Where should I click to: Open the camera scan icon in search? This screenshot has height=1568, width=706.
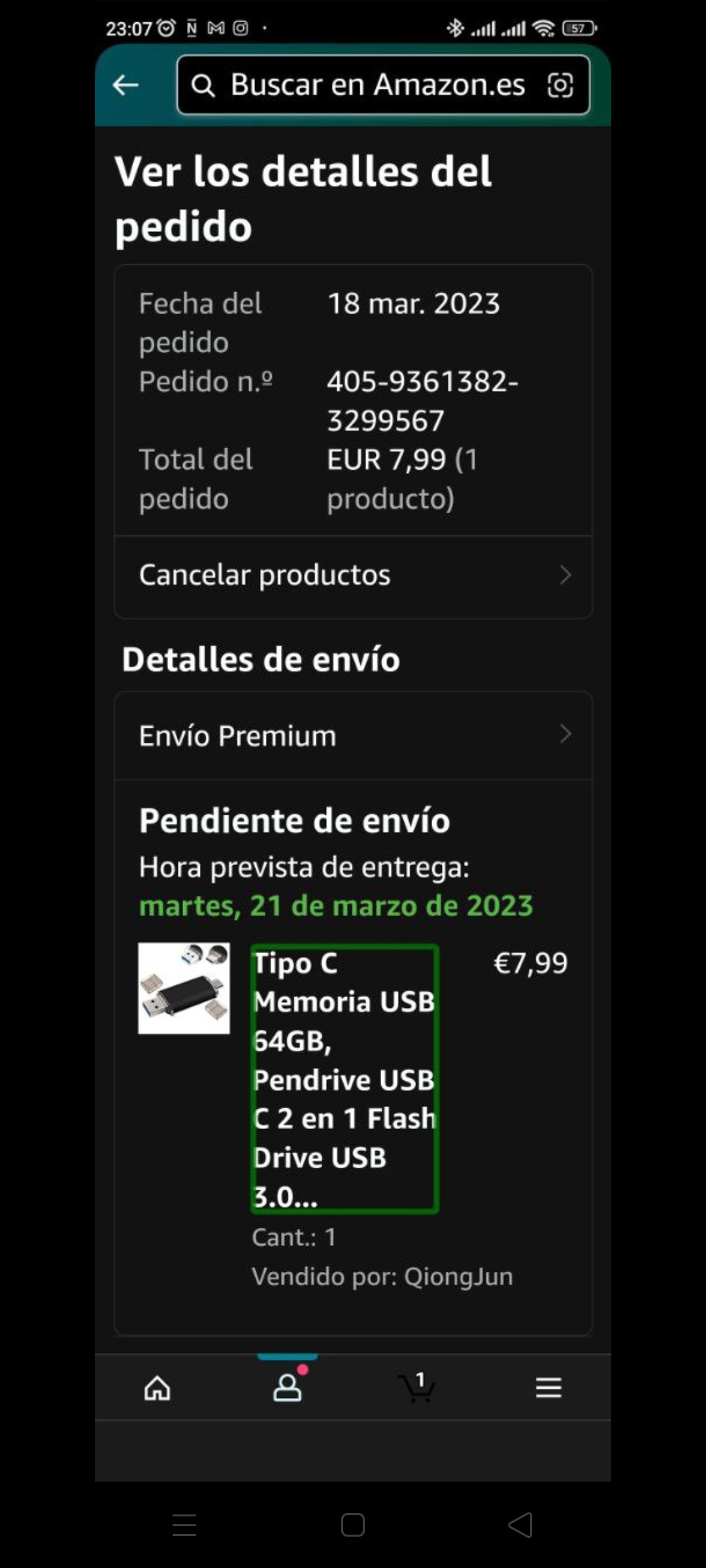coord(560,85)
